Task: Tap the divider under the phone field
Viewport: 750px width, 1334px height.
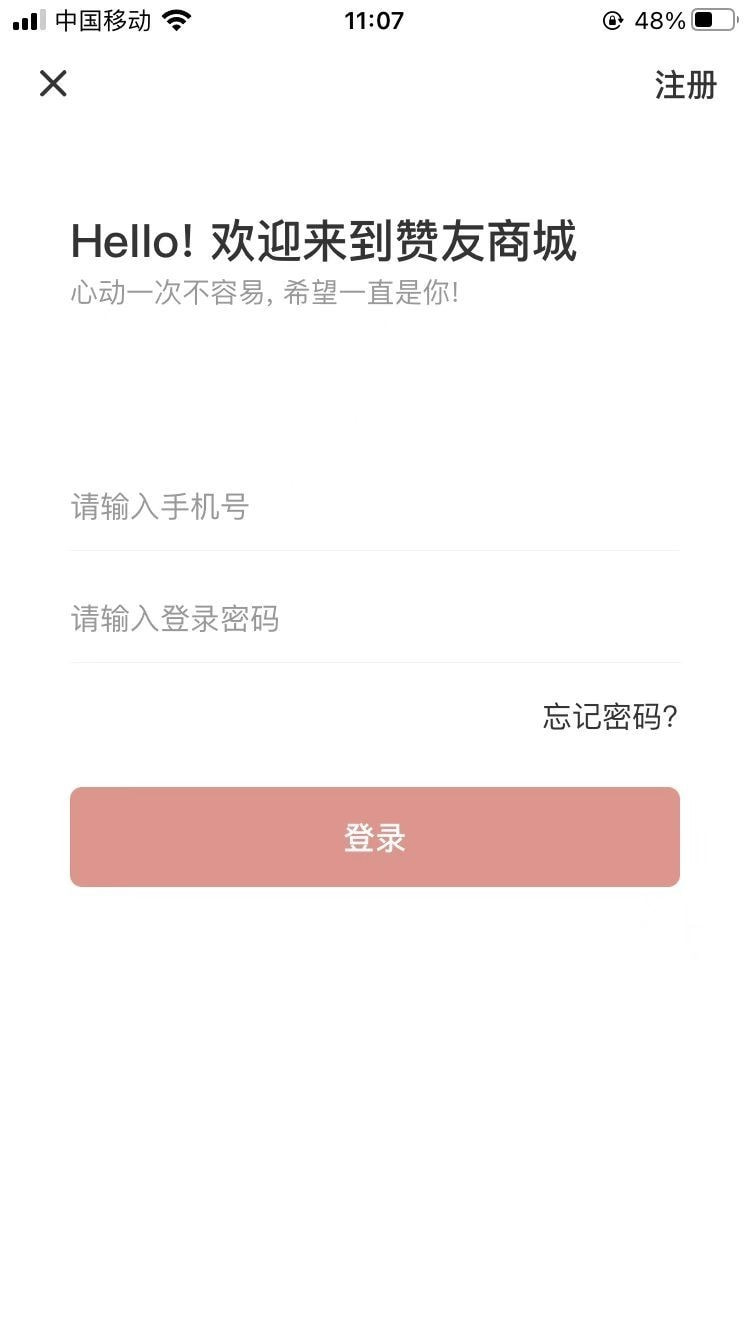Action: click(x=374, y=551)
